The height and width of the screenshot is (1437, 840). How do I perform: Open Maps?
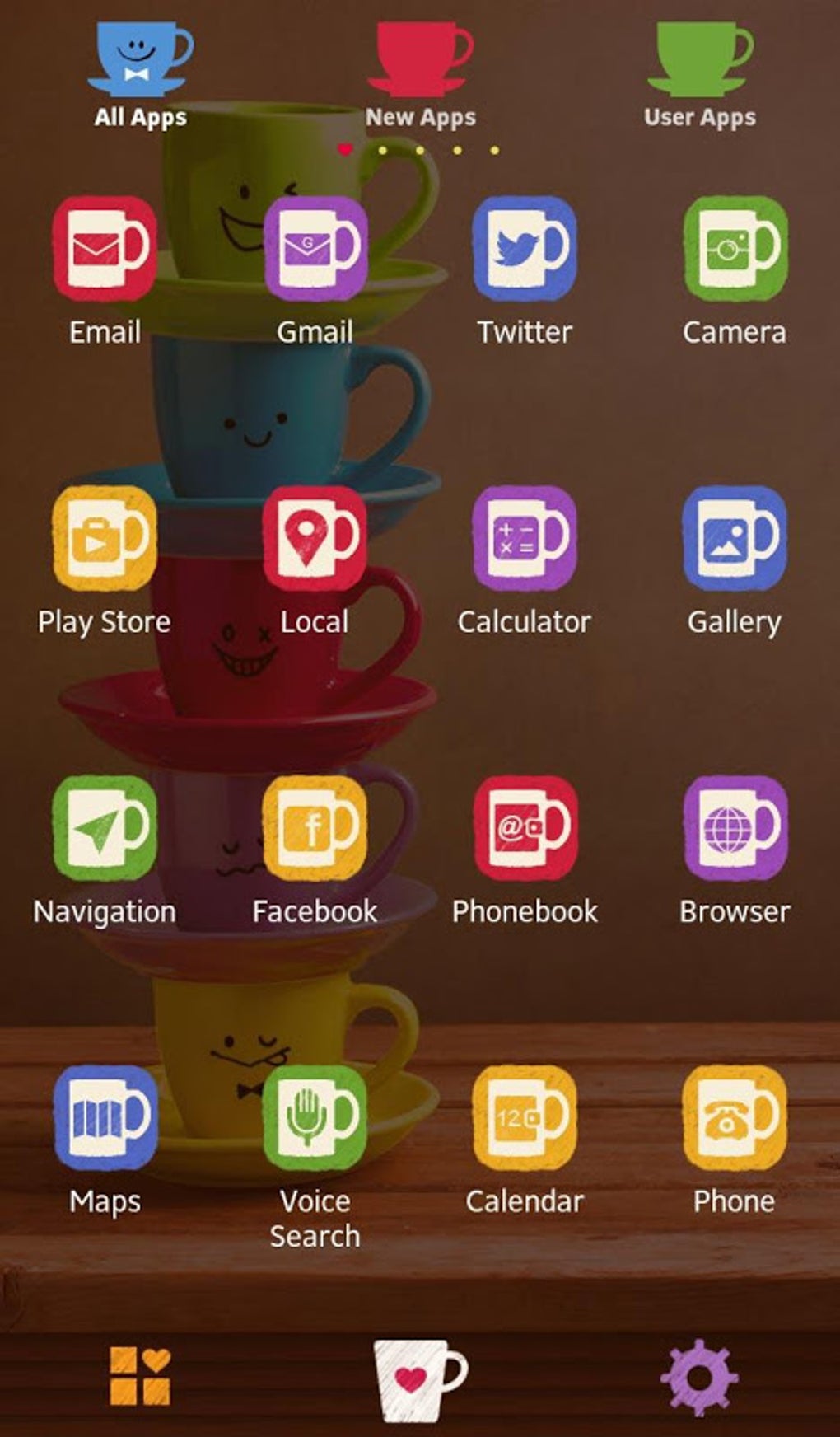click(x=105, y=1119)
